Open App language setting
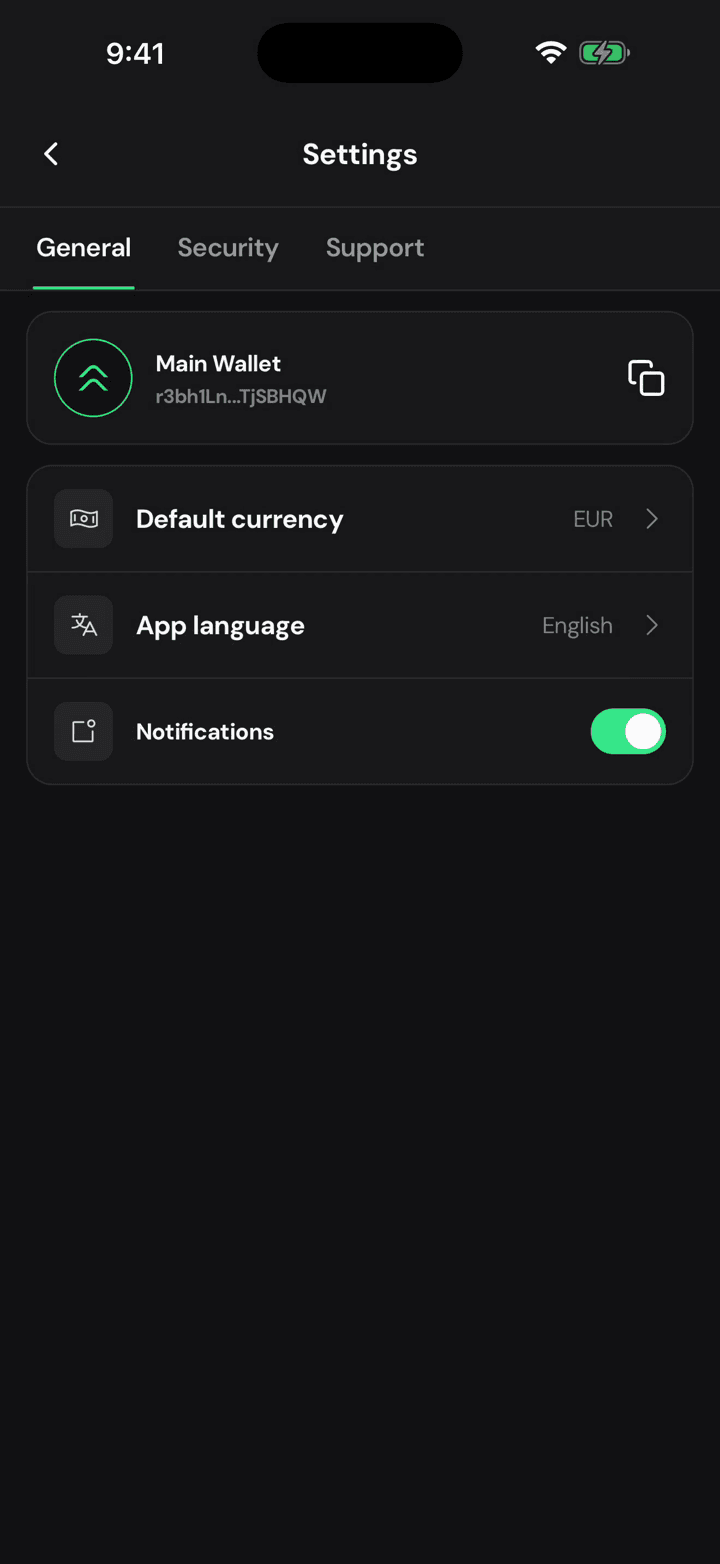 (360, 625)
